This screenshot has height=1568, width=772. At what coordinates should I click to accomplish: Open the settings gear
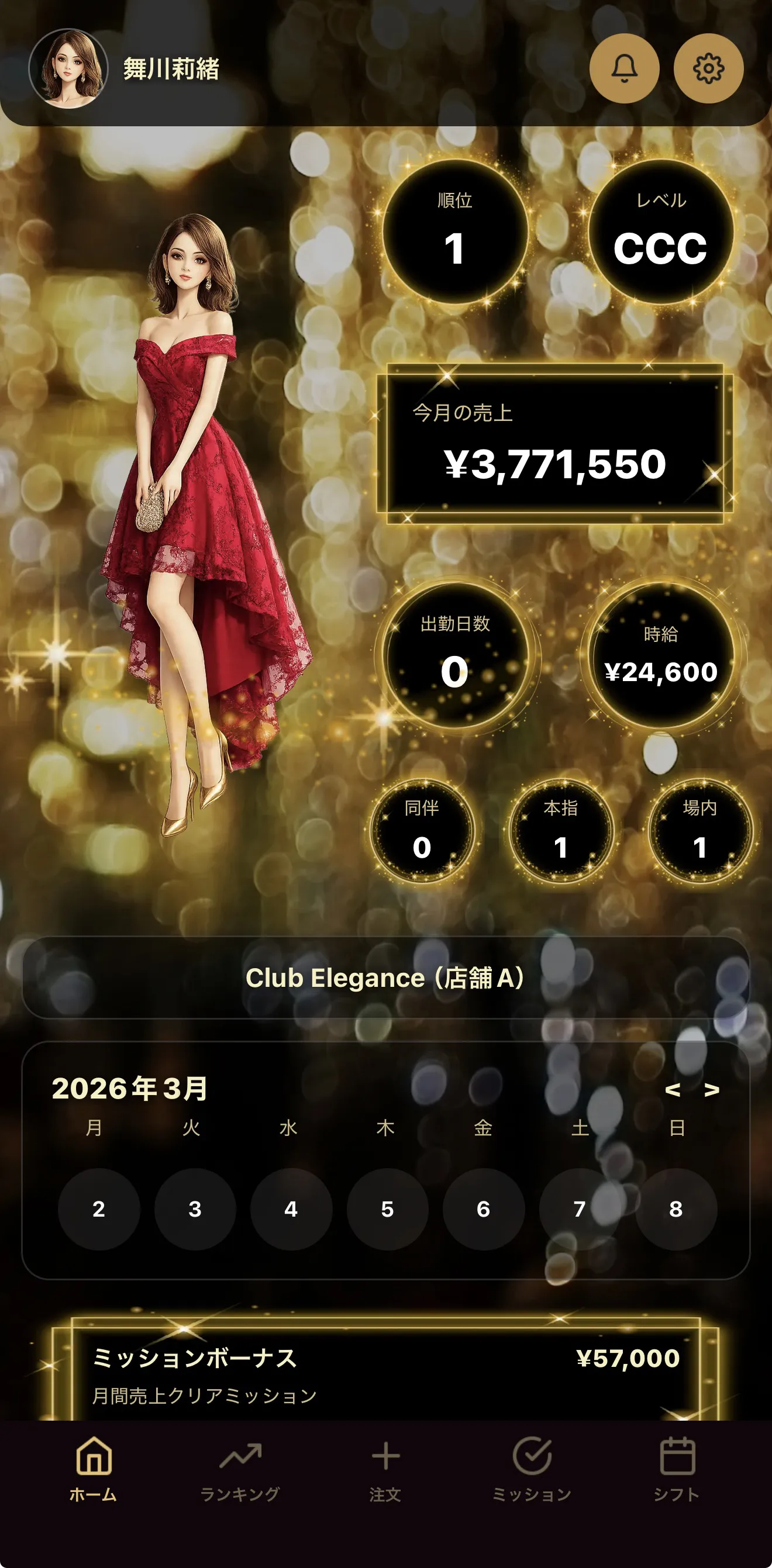pos(708,68)
